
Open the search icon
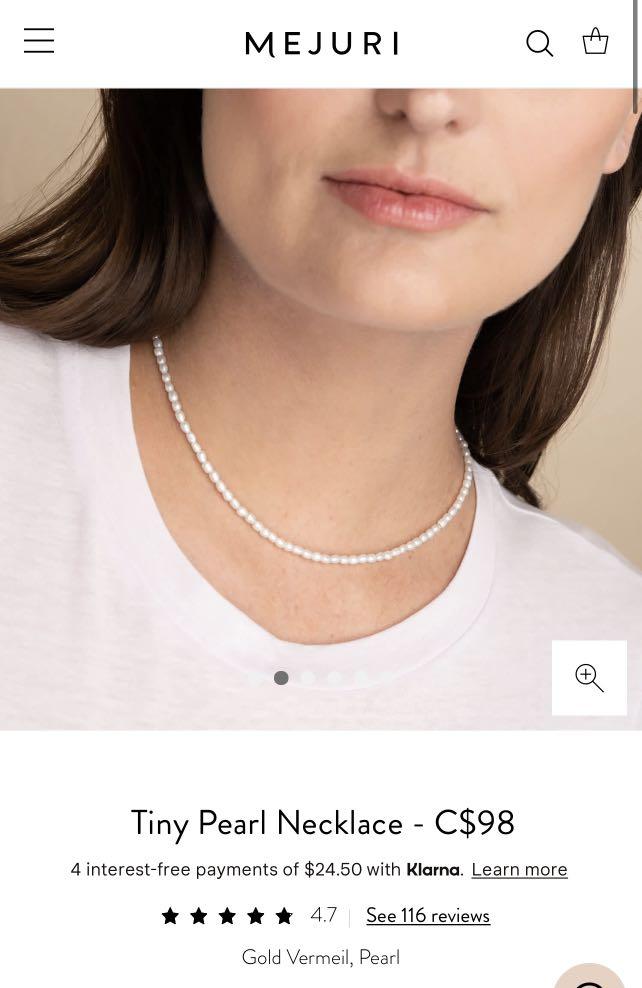pos(539,43)
